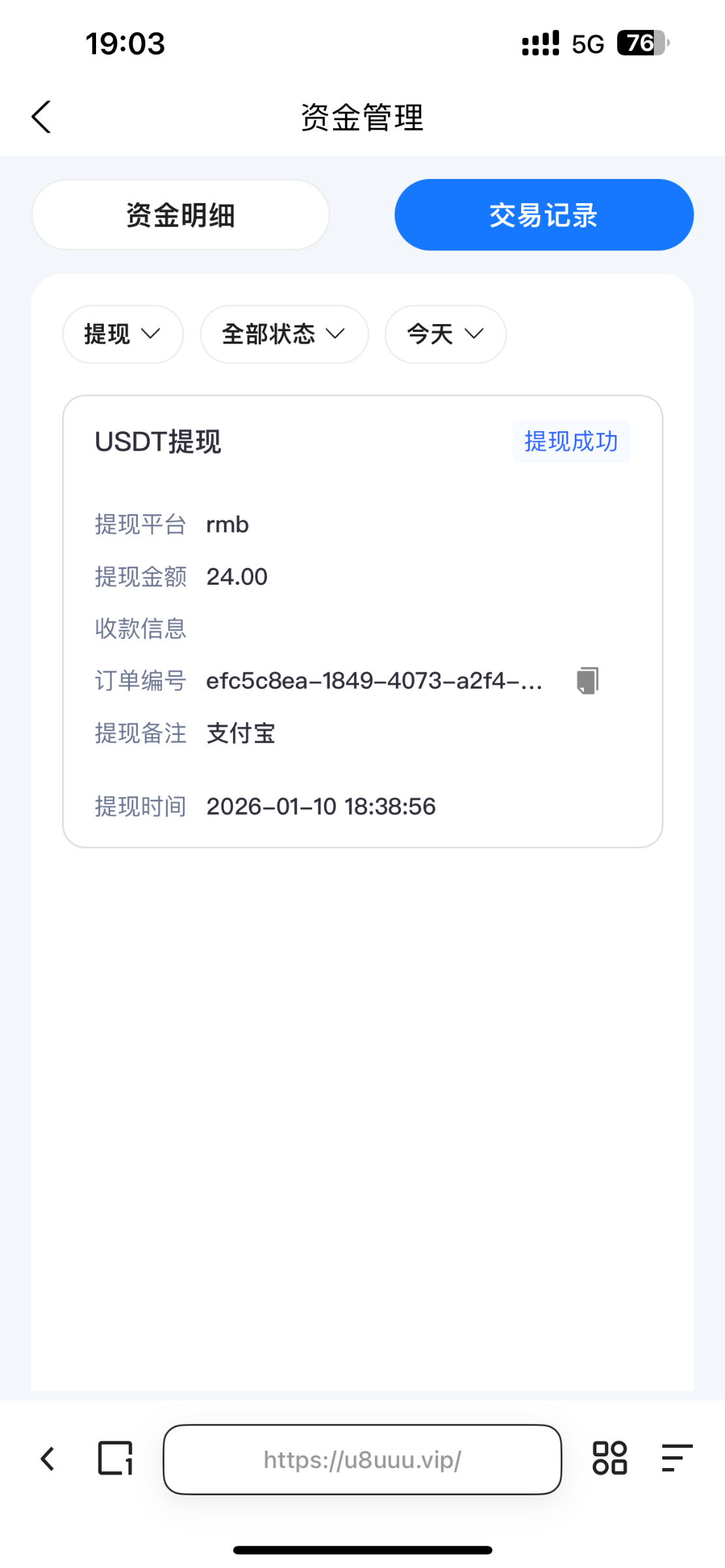The width and height of the screenshot is (725, 1568).
Task: Open the browser apps grid
Action: click(x=609, y=1459)
